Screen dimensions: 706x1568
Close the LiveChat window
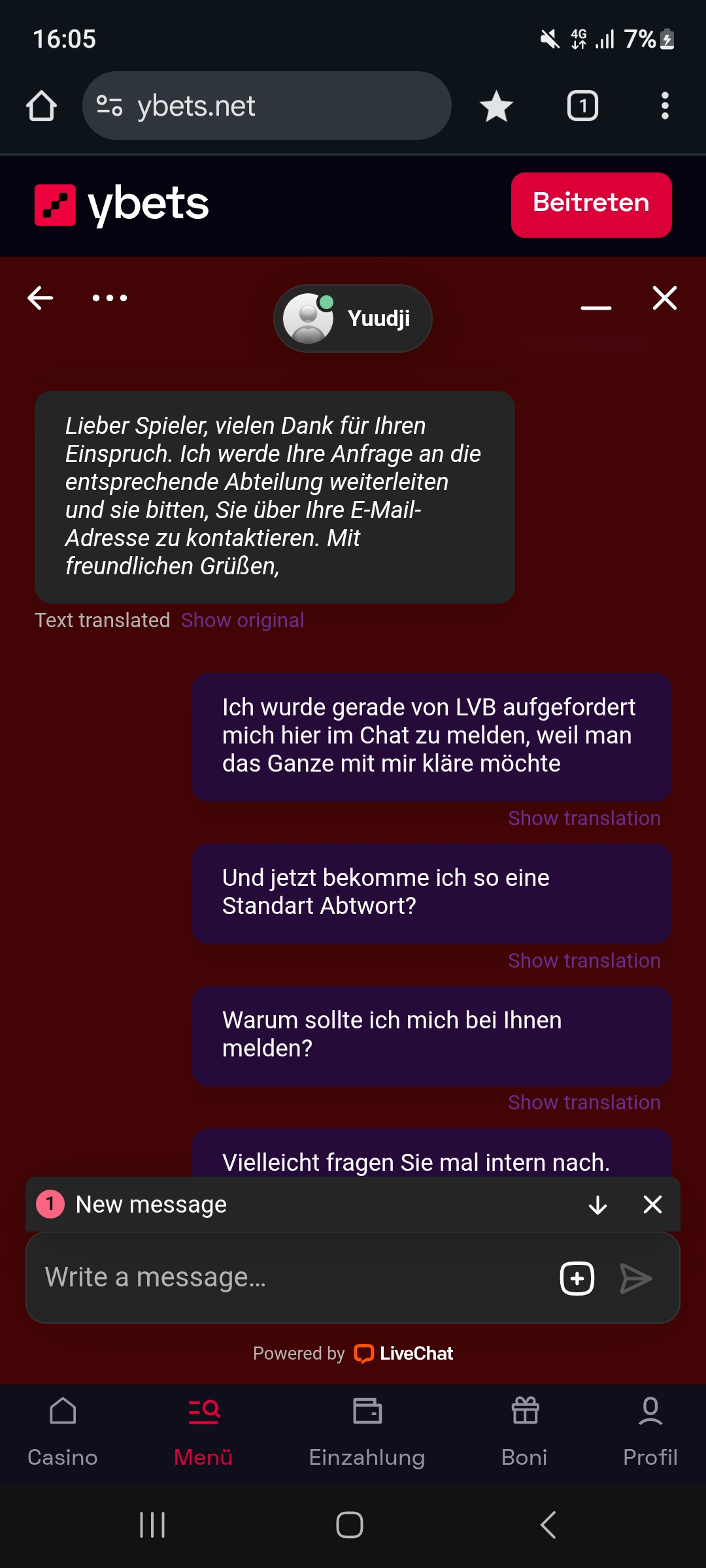(665, 298)
